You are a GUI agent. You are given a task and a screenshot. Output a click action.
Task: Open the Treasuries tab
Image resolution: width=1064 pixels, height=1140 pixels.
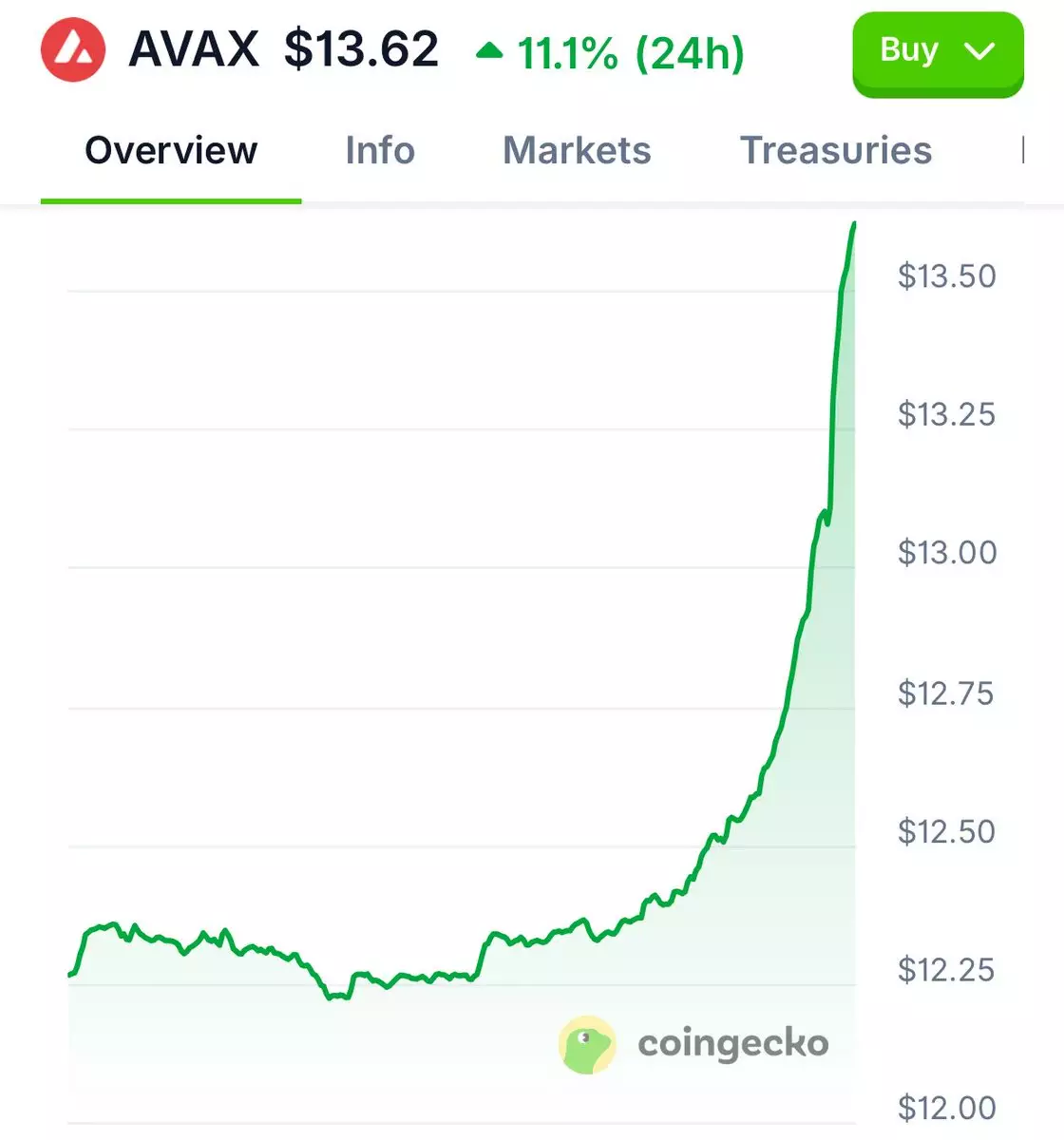coord(835,151)
